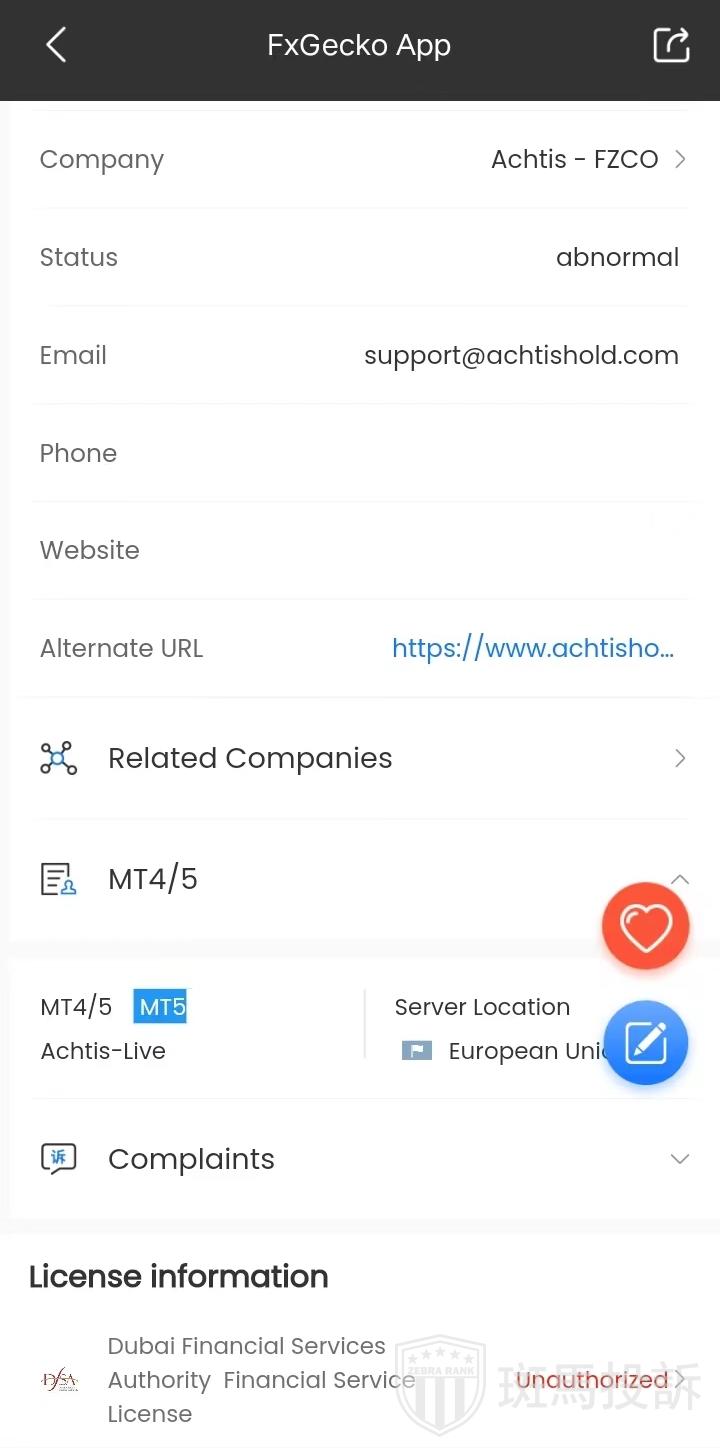The width and height of the screenshot is (720, 1448).
Task: Write a review with the blue edit button
Action: tap(645, 1043)
